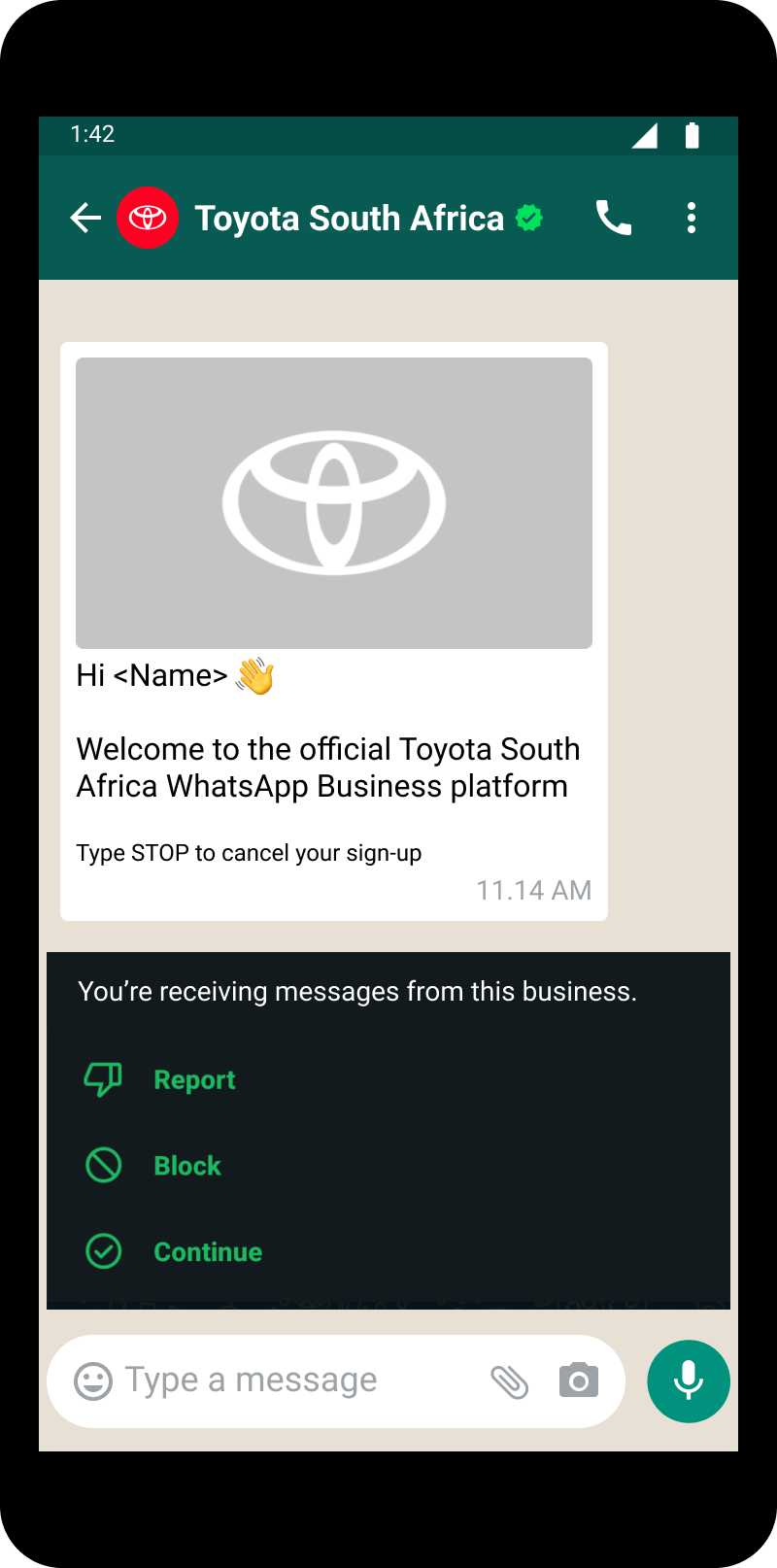Start a voice call with Toyota
This screenshot has height=1568, width=777.
pos(614,218)
